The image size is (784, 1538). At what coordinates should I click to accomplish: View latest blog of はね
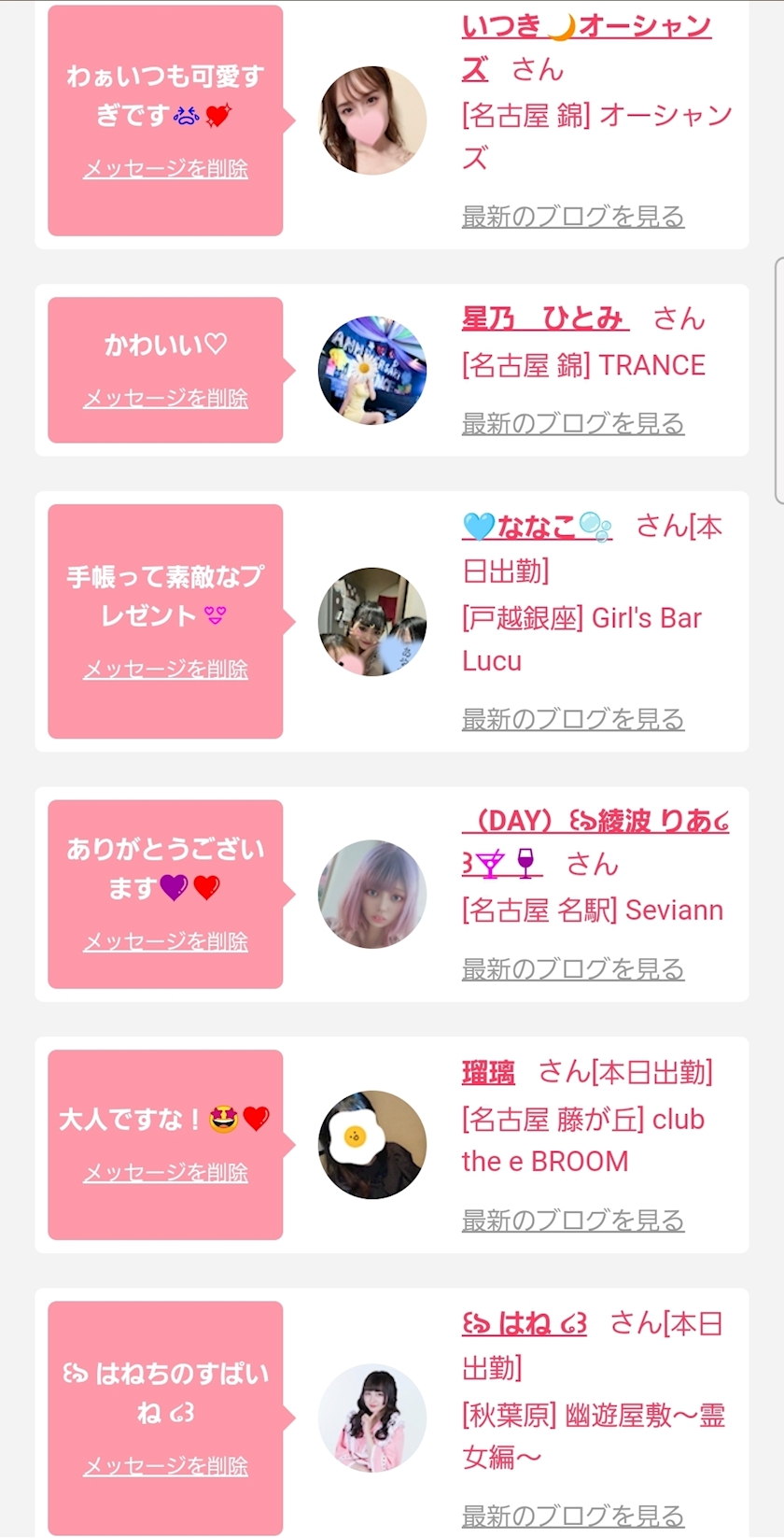[x=573, y=1516]
